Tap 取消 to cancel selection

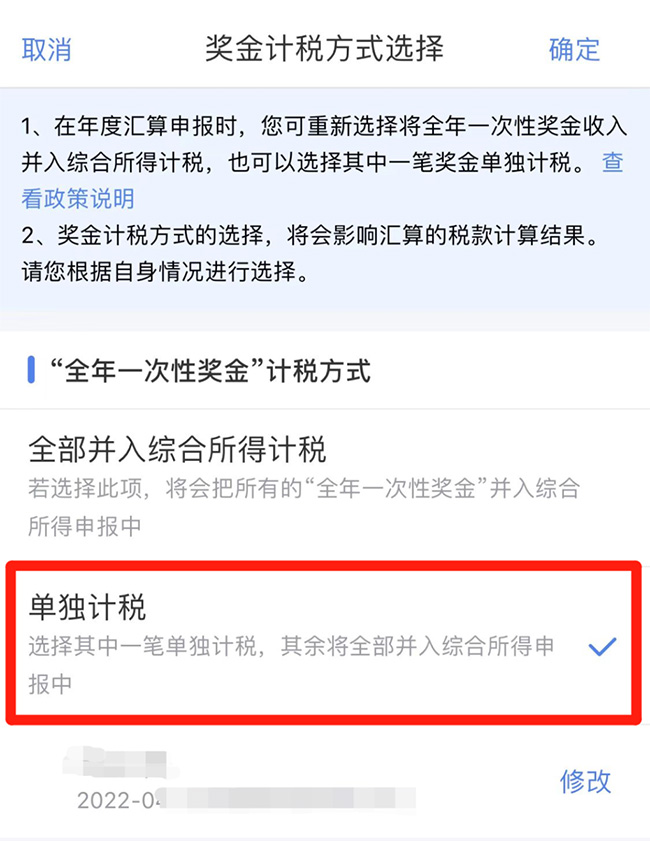click(46, 49)
